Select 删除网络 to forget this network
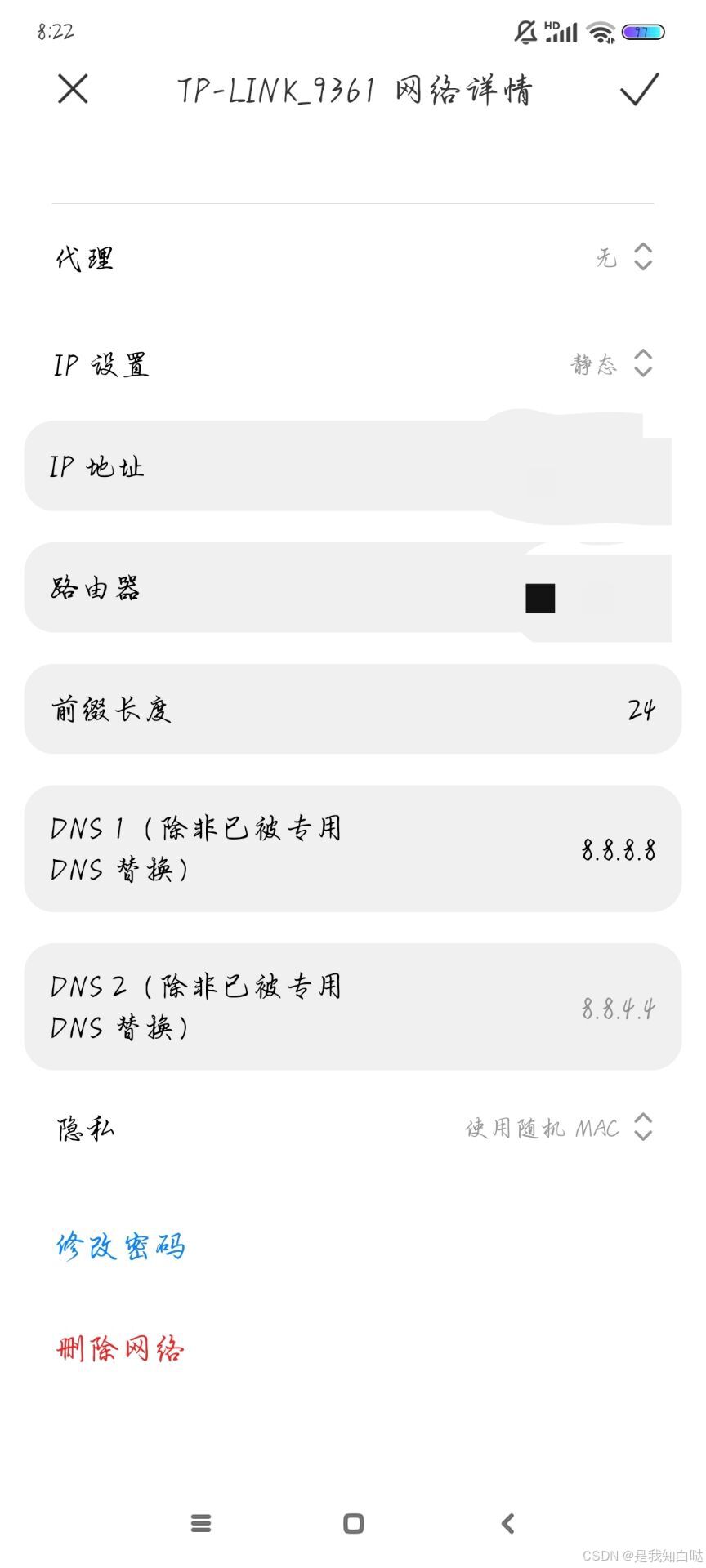Viewport: 706px width, 1568px height. (121, 1349)
